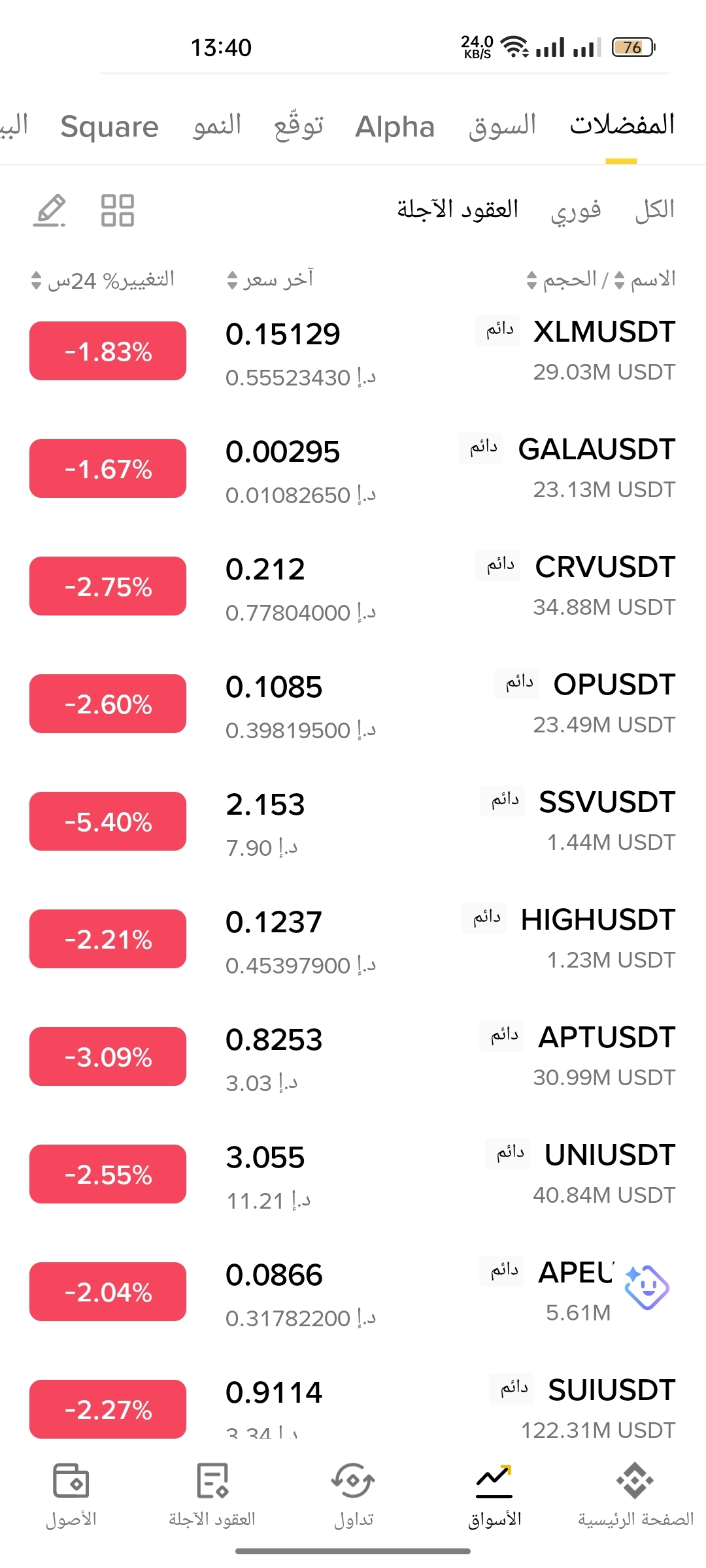
Task: Select the الكل (All) filter
Action: (654, 210)
